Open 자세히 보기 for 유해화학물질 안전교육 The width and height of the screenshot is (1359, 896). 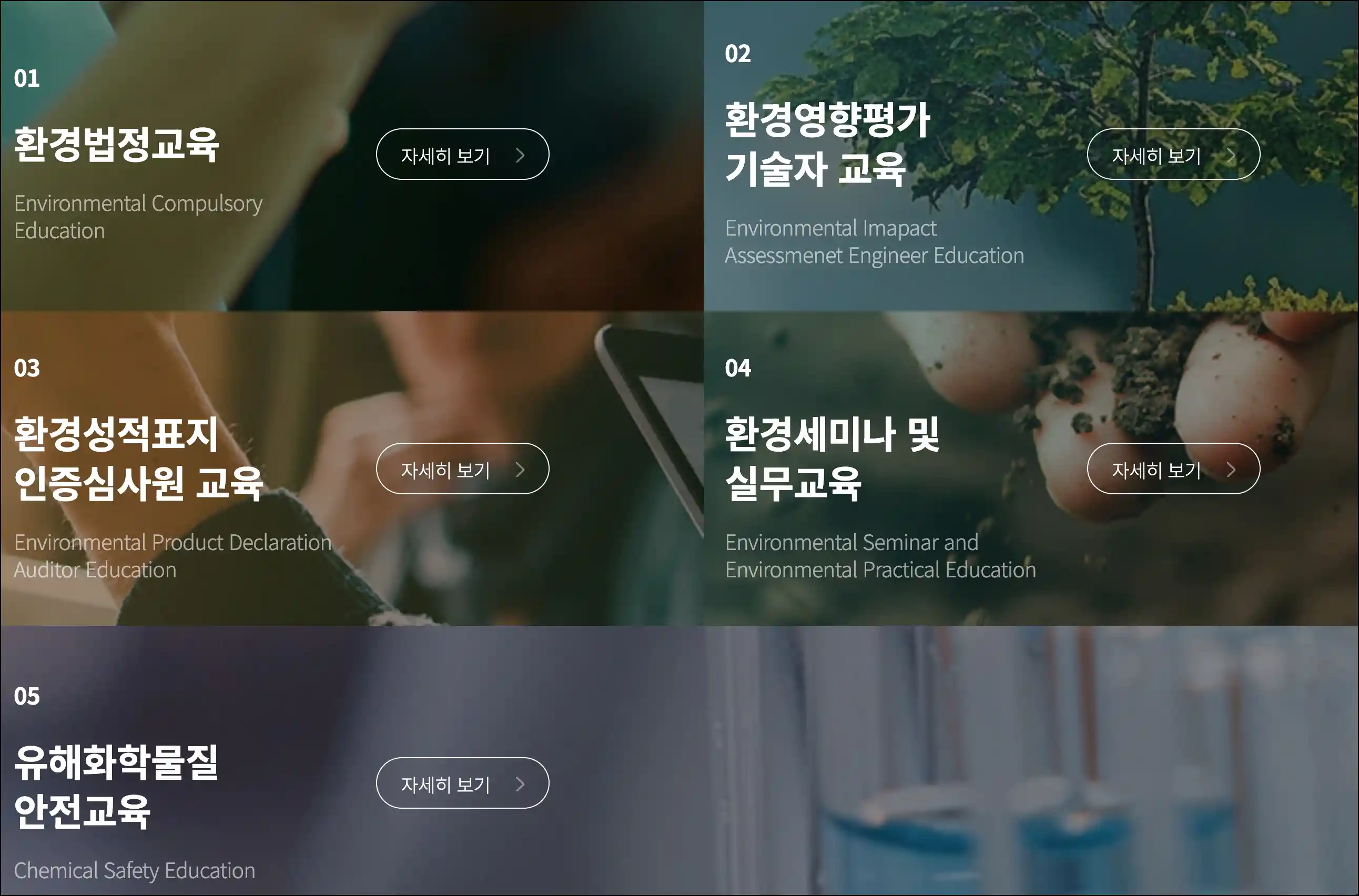(462, 783)
